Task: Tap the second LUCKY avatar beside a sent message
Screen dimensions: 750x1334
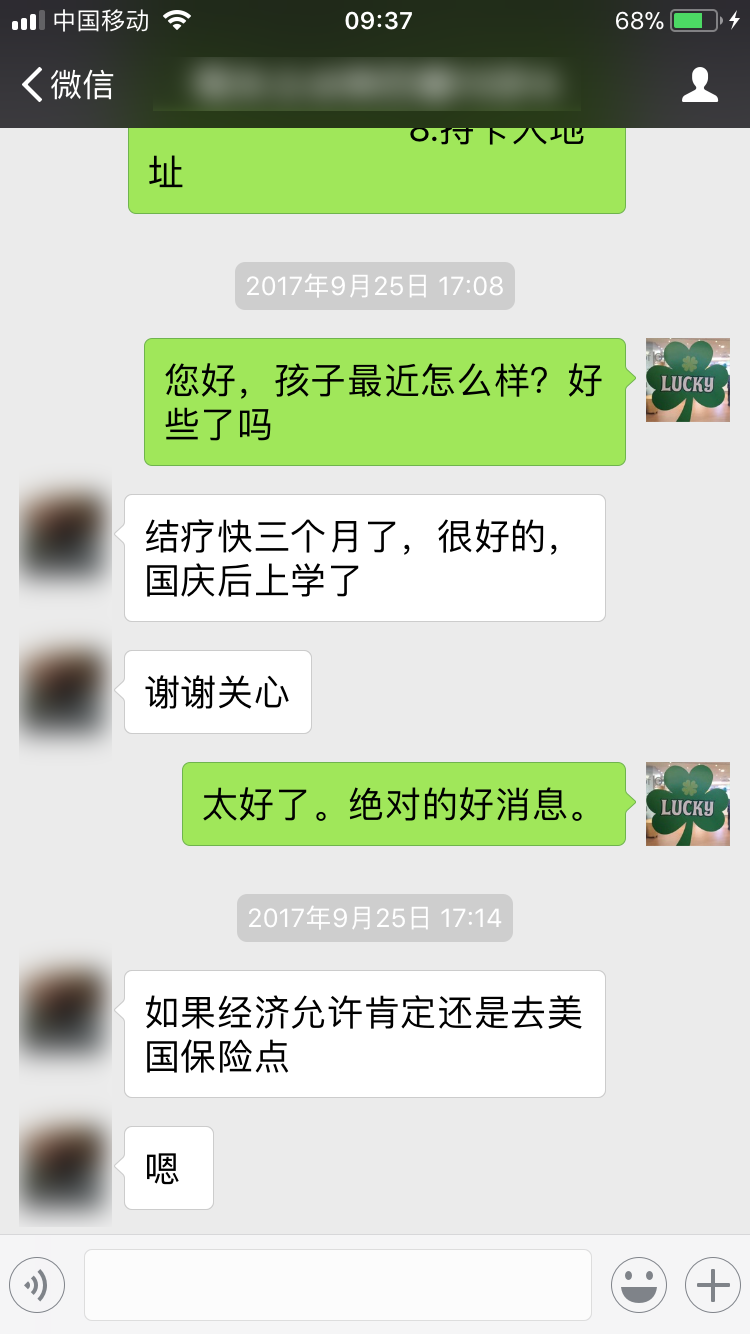Action: click(687, 803)
